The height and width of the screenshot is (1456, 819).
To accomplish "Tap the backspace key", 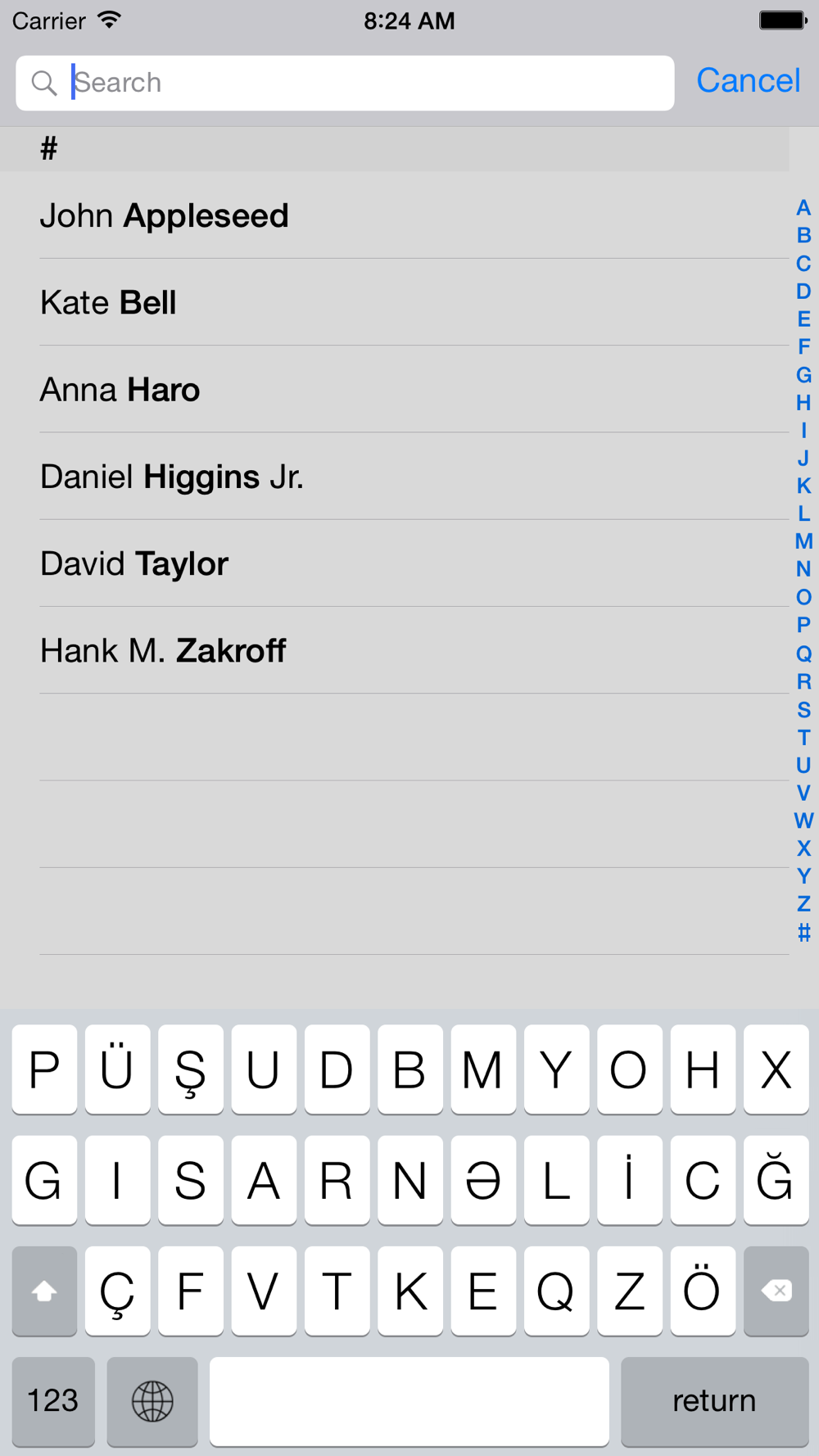I will (776, 1291).
